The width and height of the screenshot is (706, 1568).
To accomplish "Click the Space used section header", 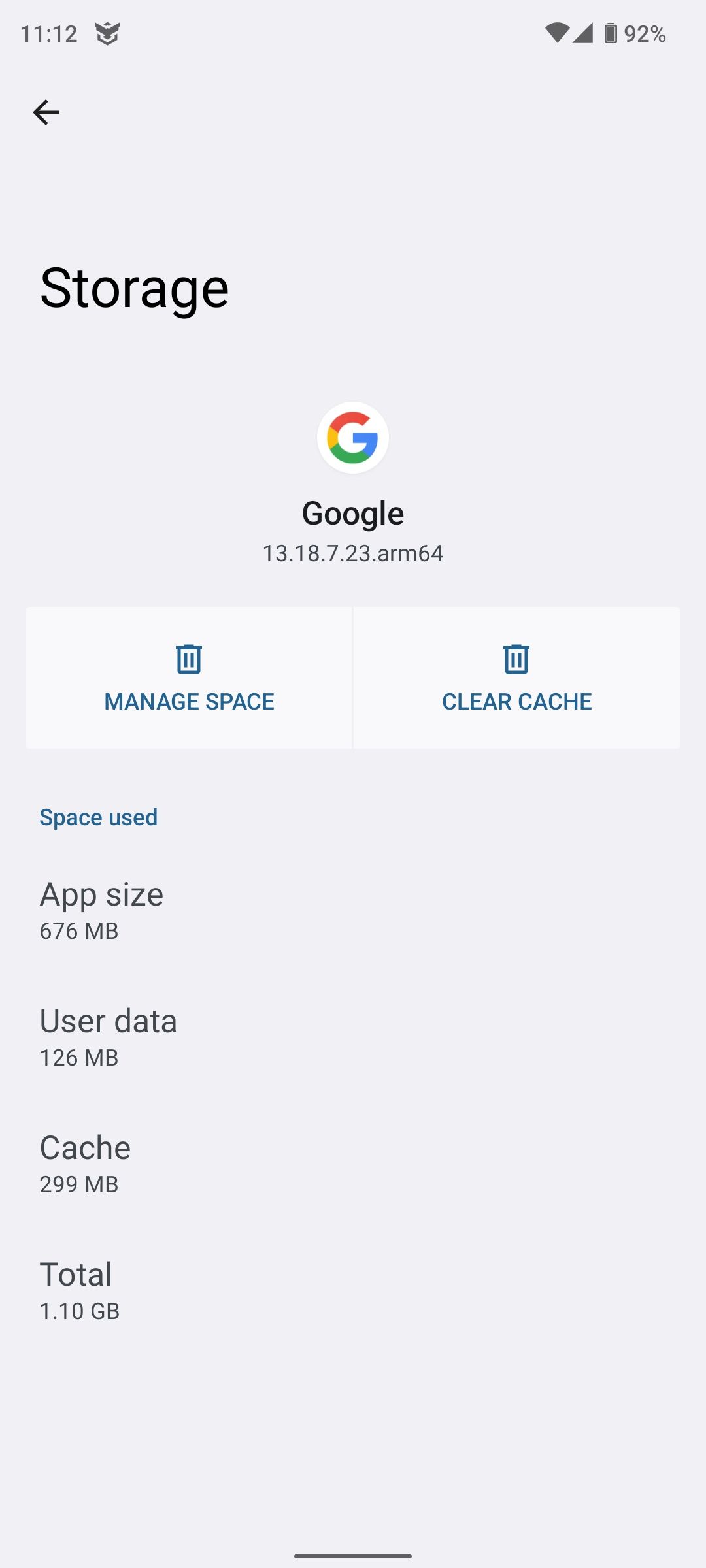I will (x=98, y=817).
